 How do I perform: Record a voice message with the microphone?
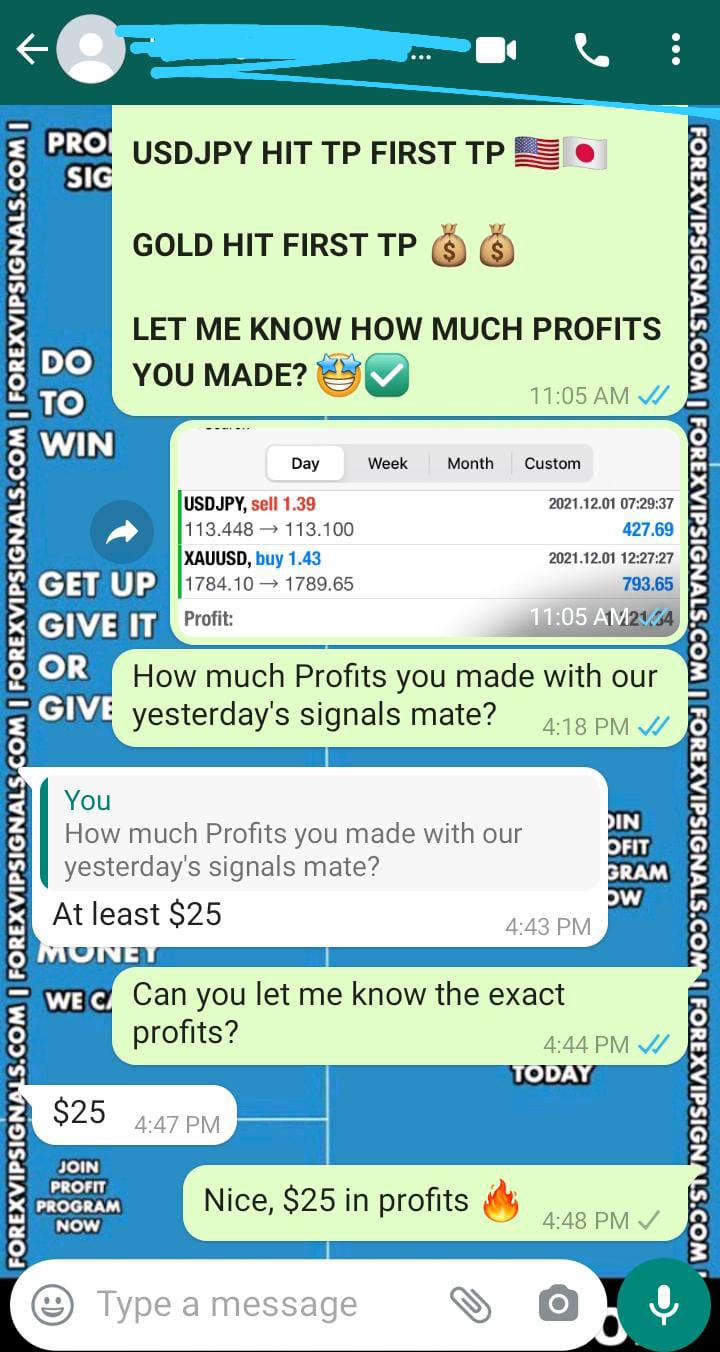[x=663, y=1304]
